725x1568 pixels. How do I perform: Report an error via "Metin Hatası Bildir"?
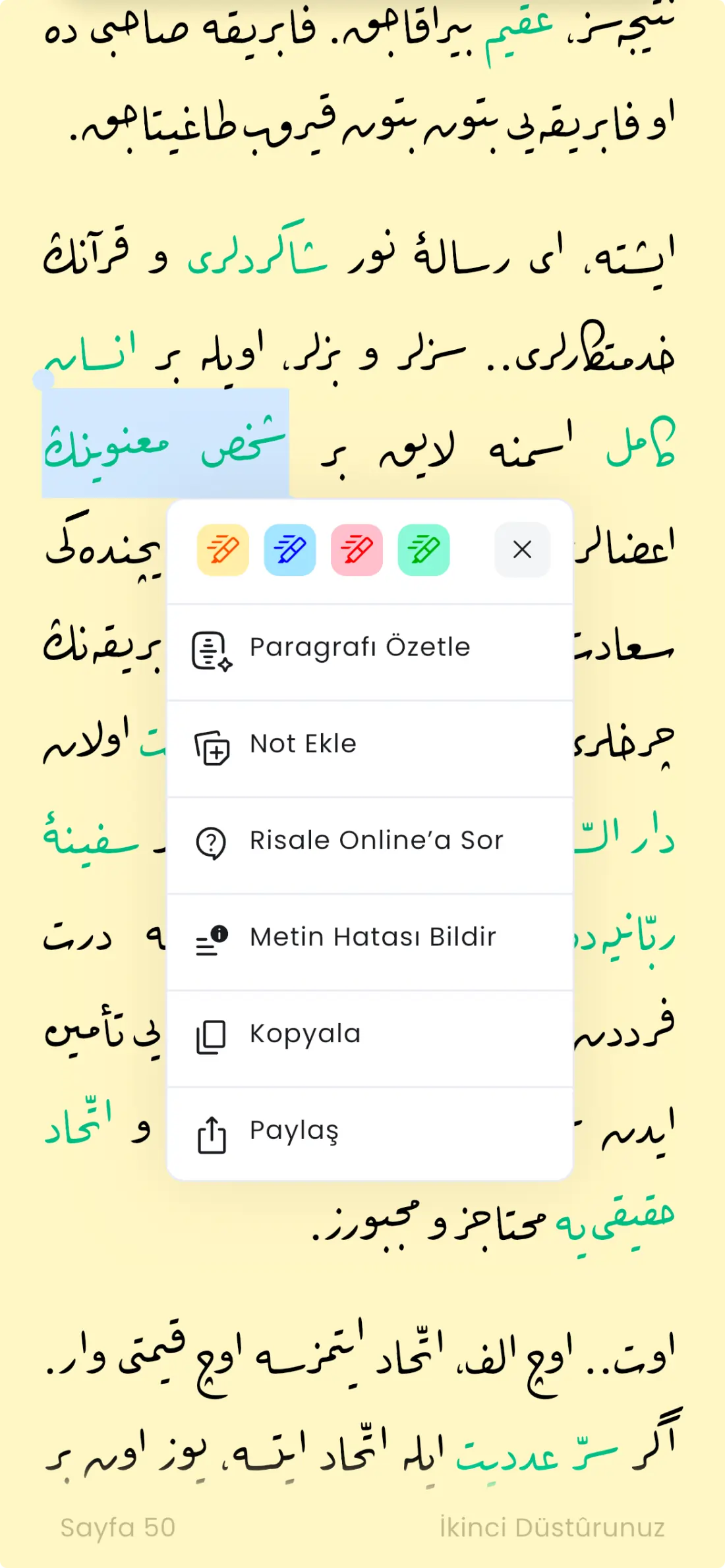pos(372,936)
